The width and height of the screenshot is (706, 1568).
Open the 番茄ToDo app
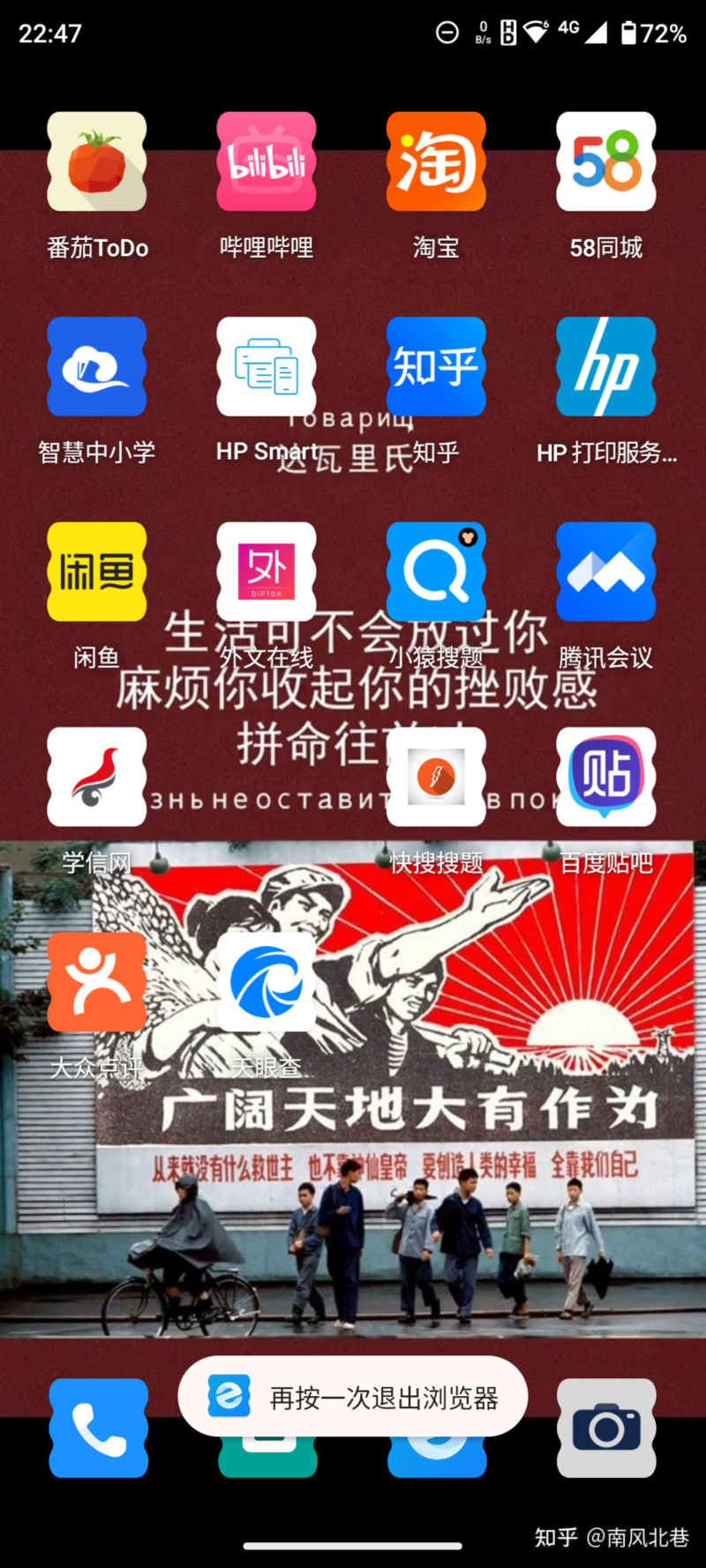tap(97, 161)
